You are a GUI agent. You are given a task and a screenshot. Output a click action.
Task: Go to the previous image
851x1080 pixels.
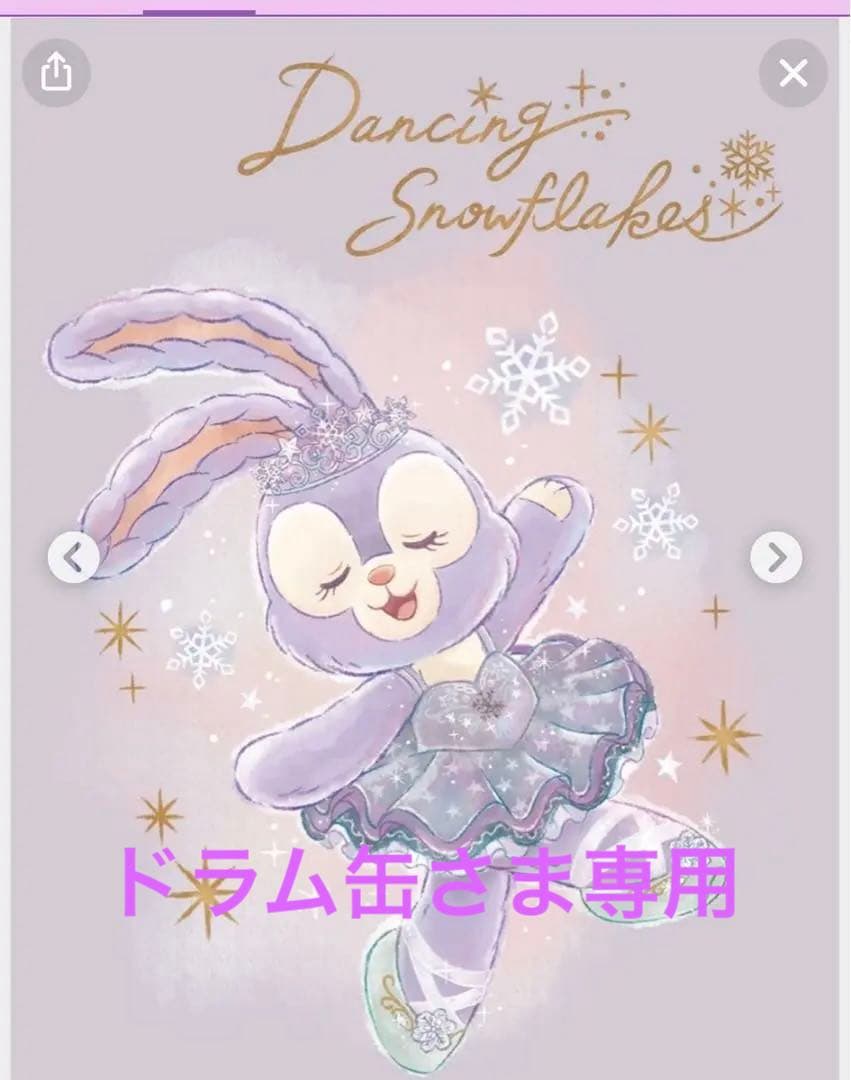click(74, 557)
